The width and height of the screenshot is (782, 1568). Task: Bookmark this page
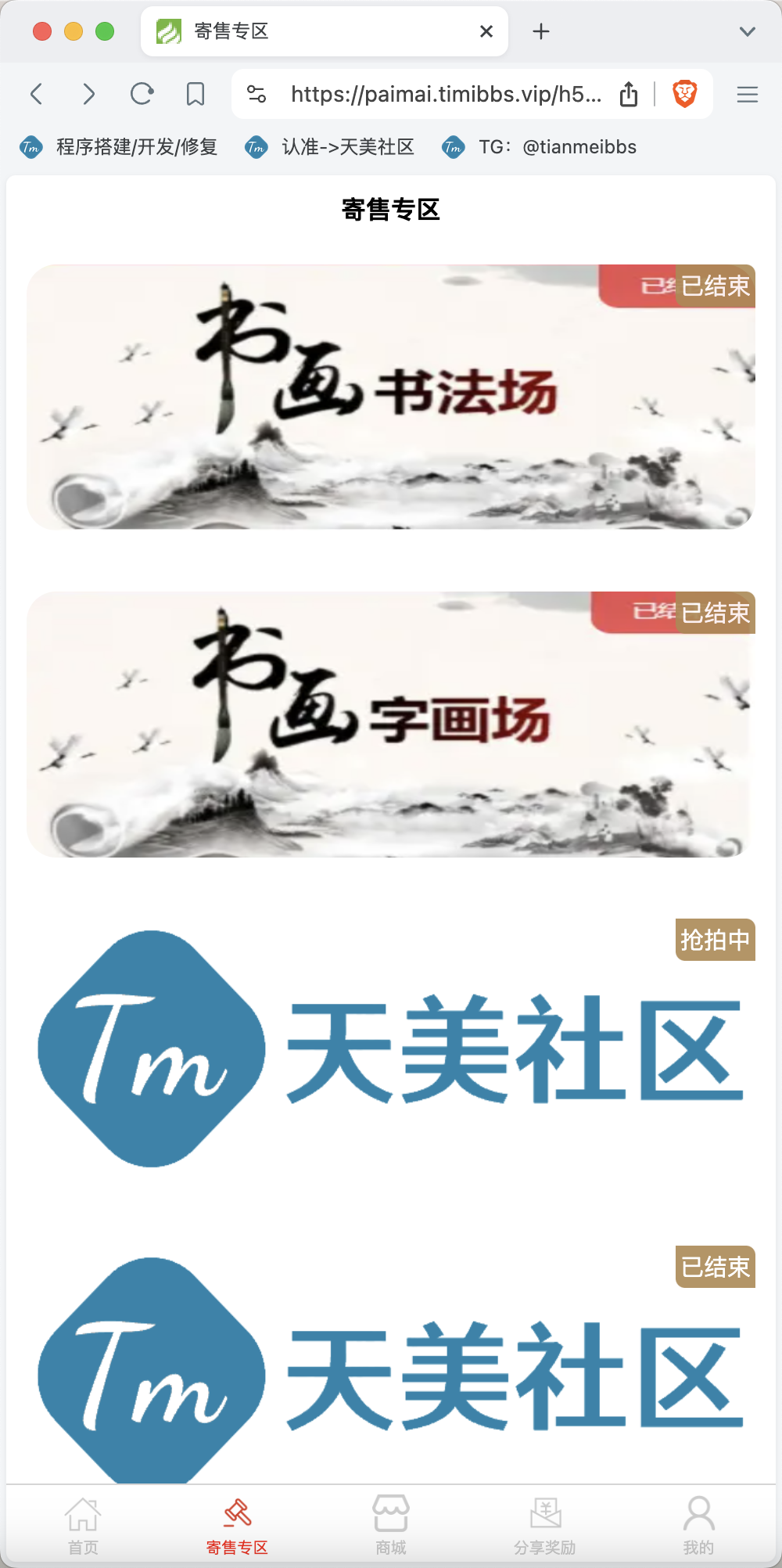pyautogui.click(x=195, y=95)
